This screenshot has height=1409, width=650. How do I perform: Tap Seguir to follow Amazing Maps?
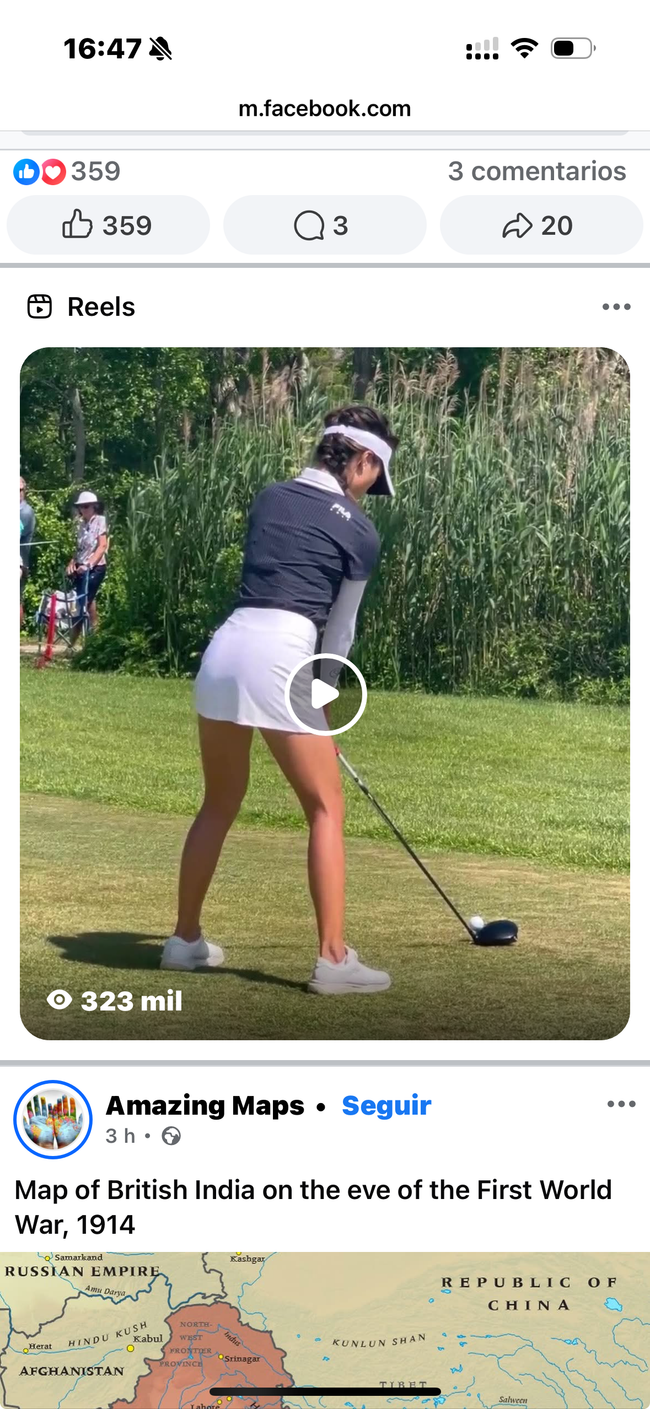pos(386,1106)
